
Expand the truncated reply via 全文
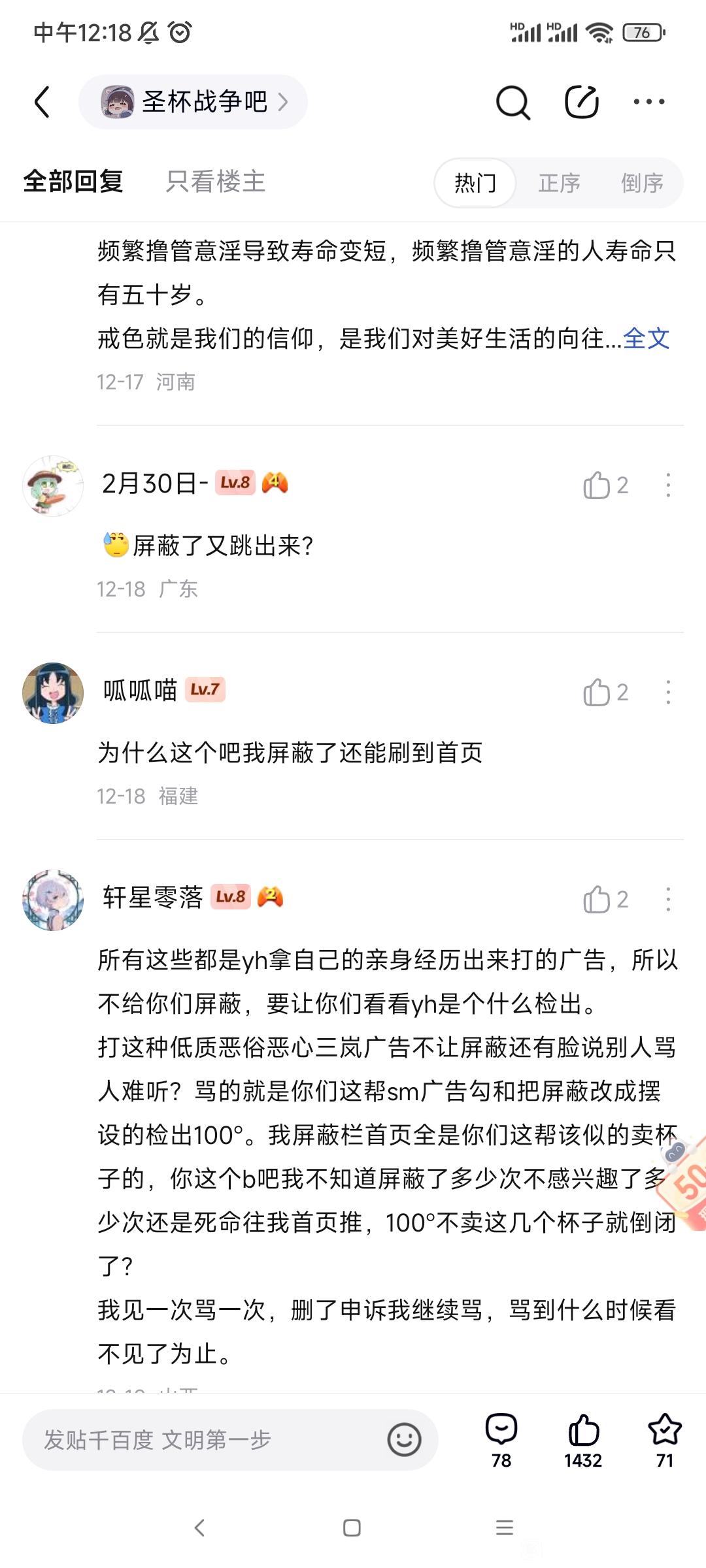pyautogui.click(x=646, y=338)
